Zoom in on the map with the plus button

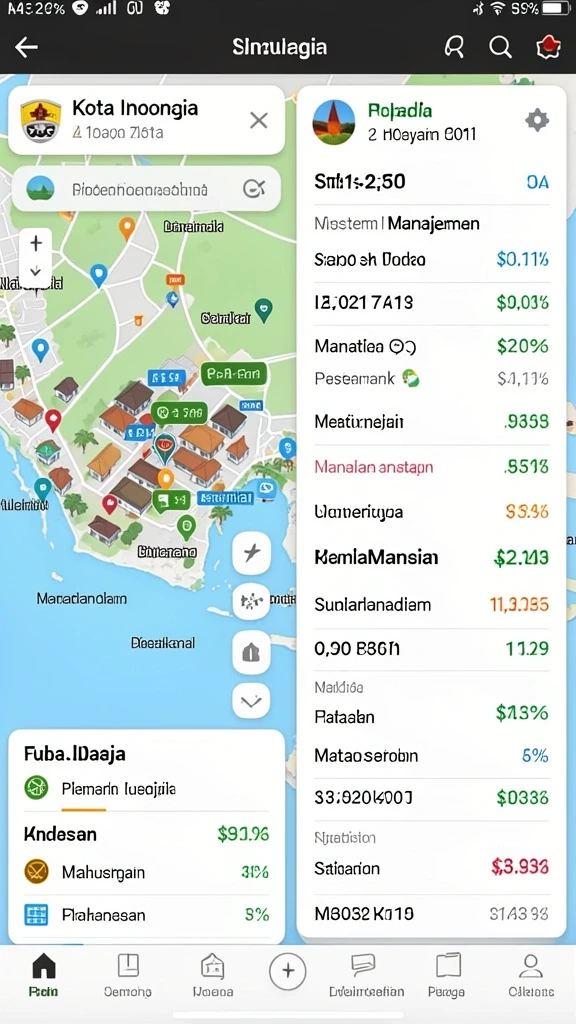[36, 244]
